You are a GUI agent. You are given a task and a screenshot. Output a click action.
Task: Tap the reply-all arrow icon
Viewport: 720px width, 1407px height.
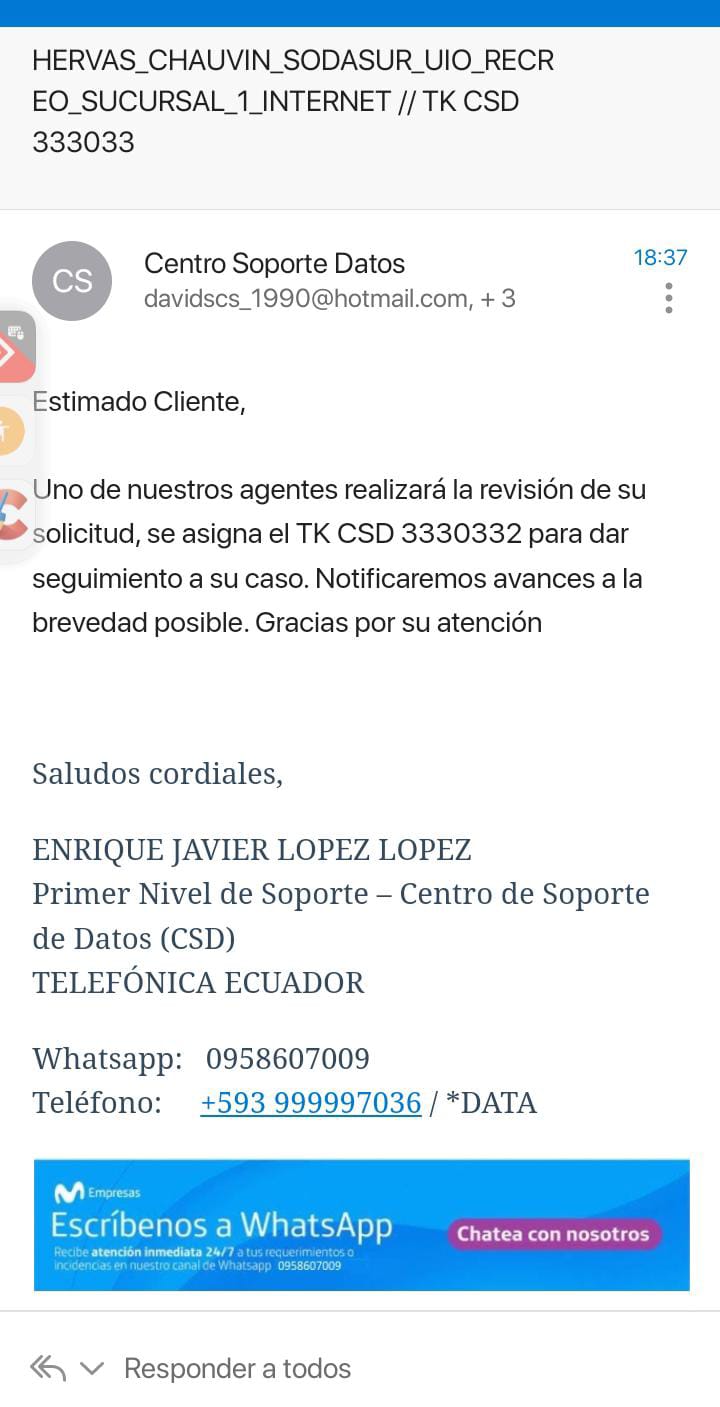(48, 1368)
